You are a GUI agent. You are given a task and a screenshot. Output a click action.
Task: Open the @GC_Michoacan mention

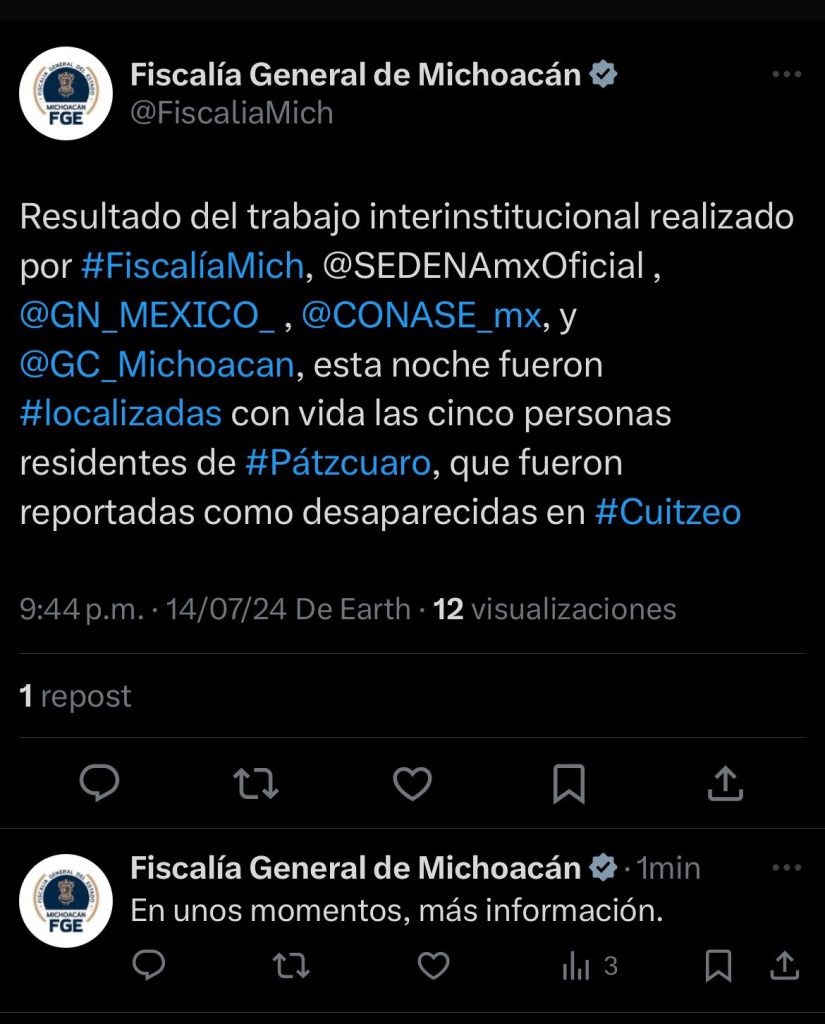157,365
